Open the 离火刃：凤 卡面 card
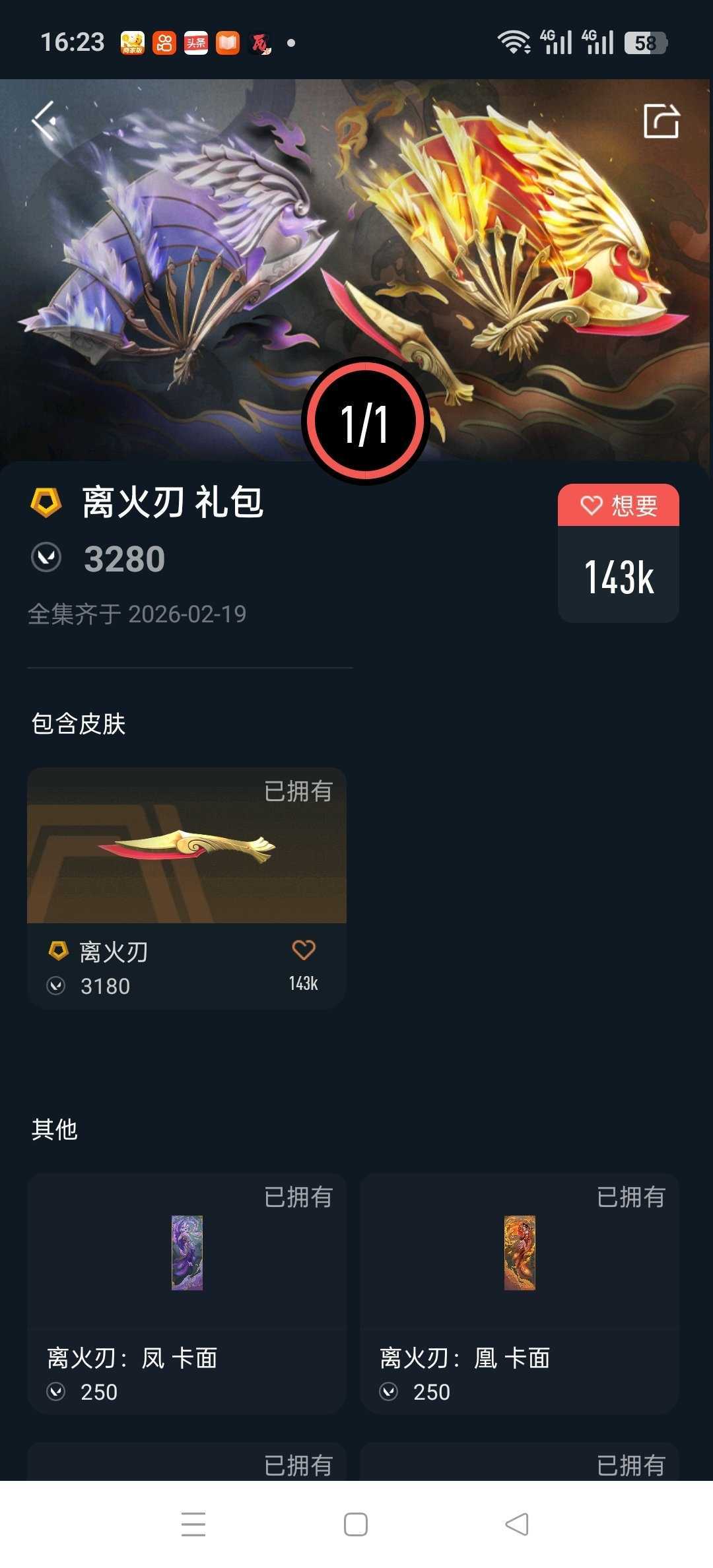This screenshot has height=1568, width=713. pos(187,1293)
